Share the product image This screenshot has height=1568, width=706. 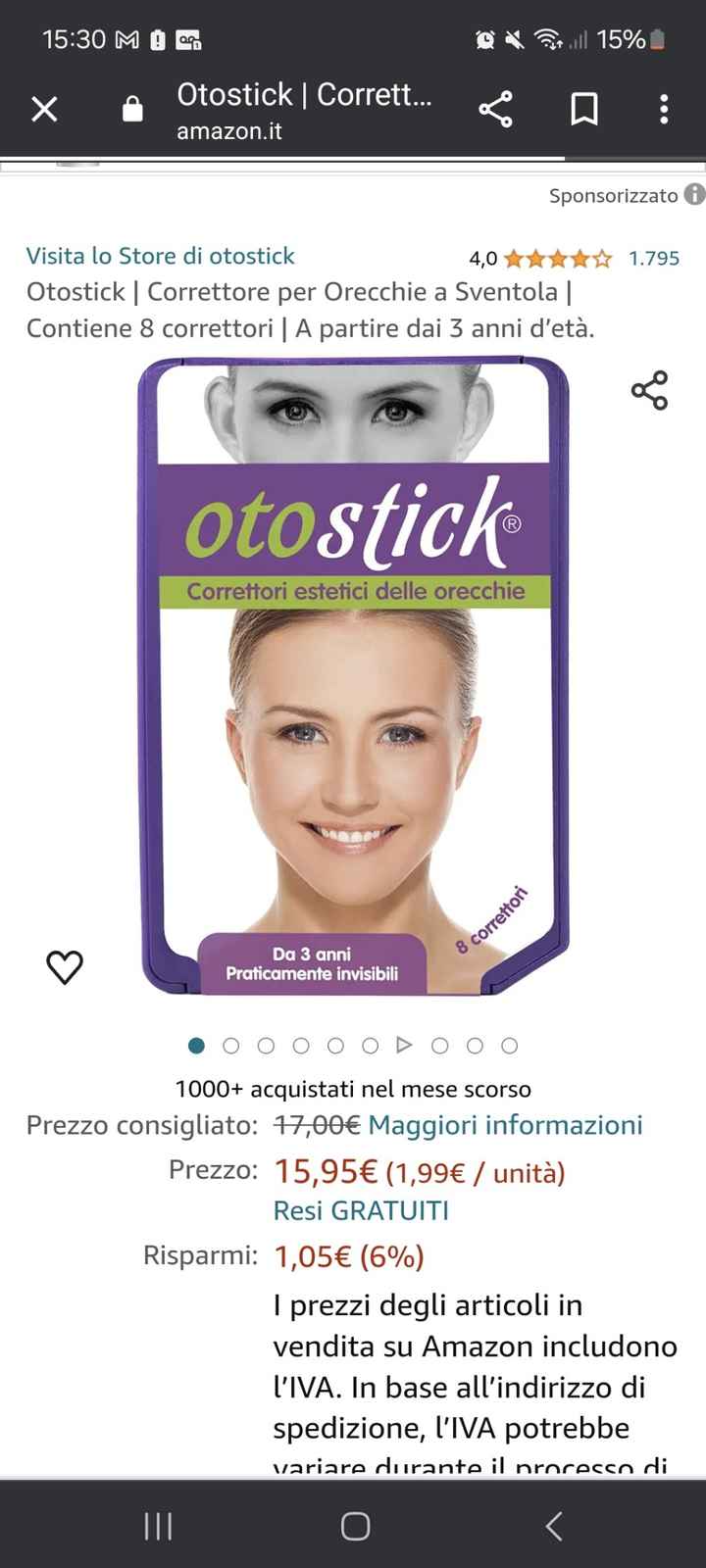point(650,389)
